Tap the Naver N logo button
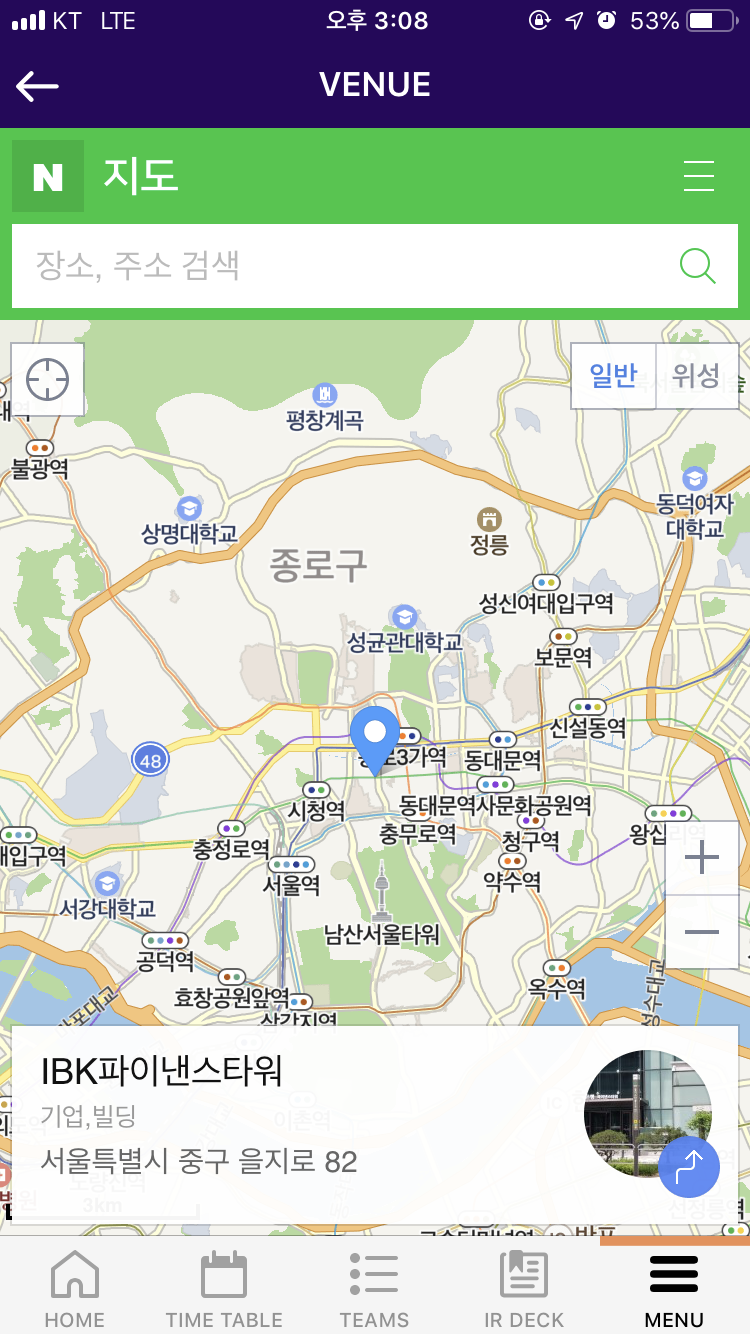Image resolution: width=750 pixels, height=1334 pixels. pos(48,176)
